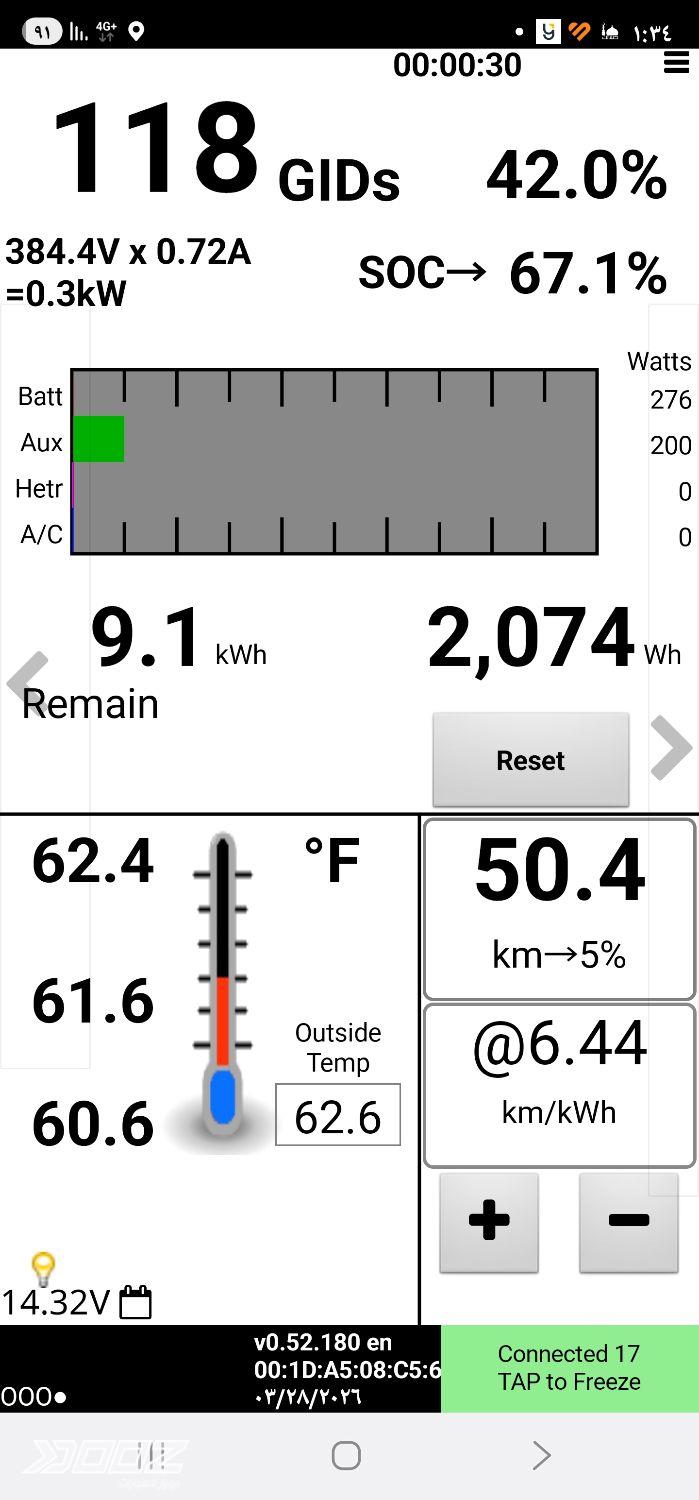Tap the Reset button

click(530, 760)
